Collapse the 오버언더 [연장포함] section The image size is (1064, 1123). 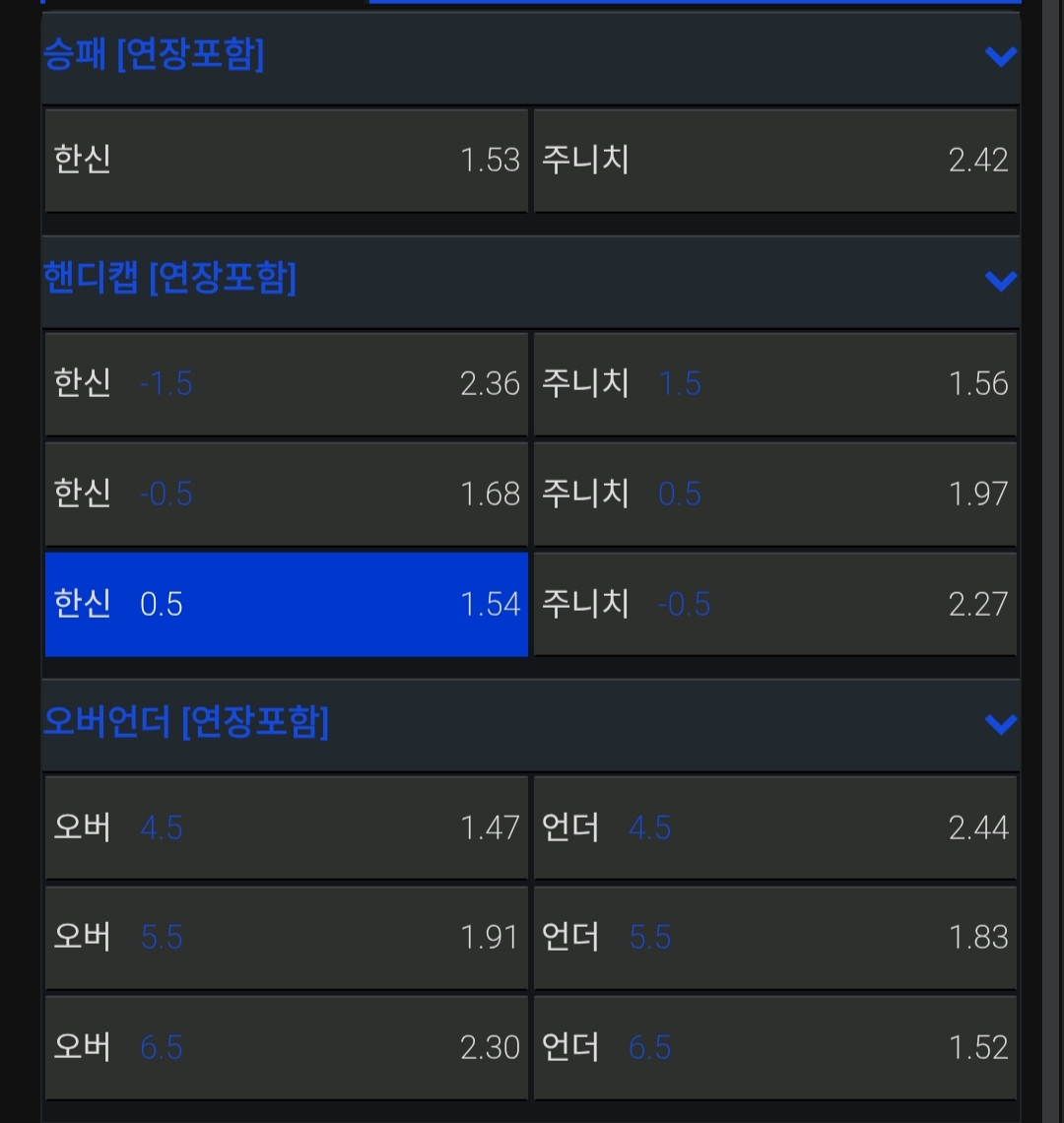1000,725
